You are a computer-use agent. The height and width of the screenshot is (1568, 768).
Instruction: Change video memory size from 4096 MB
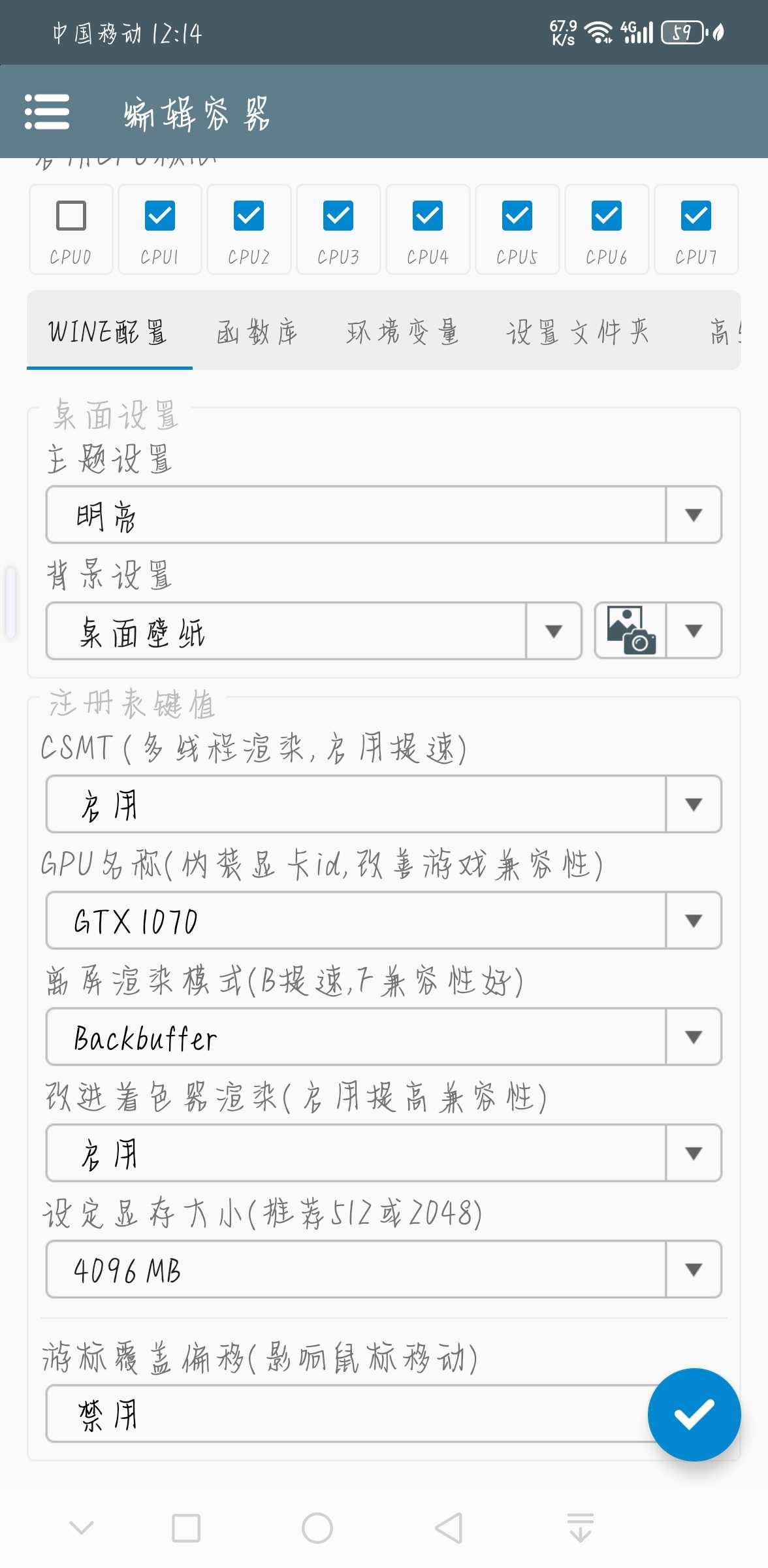[x=383, y=1269]
